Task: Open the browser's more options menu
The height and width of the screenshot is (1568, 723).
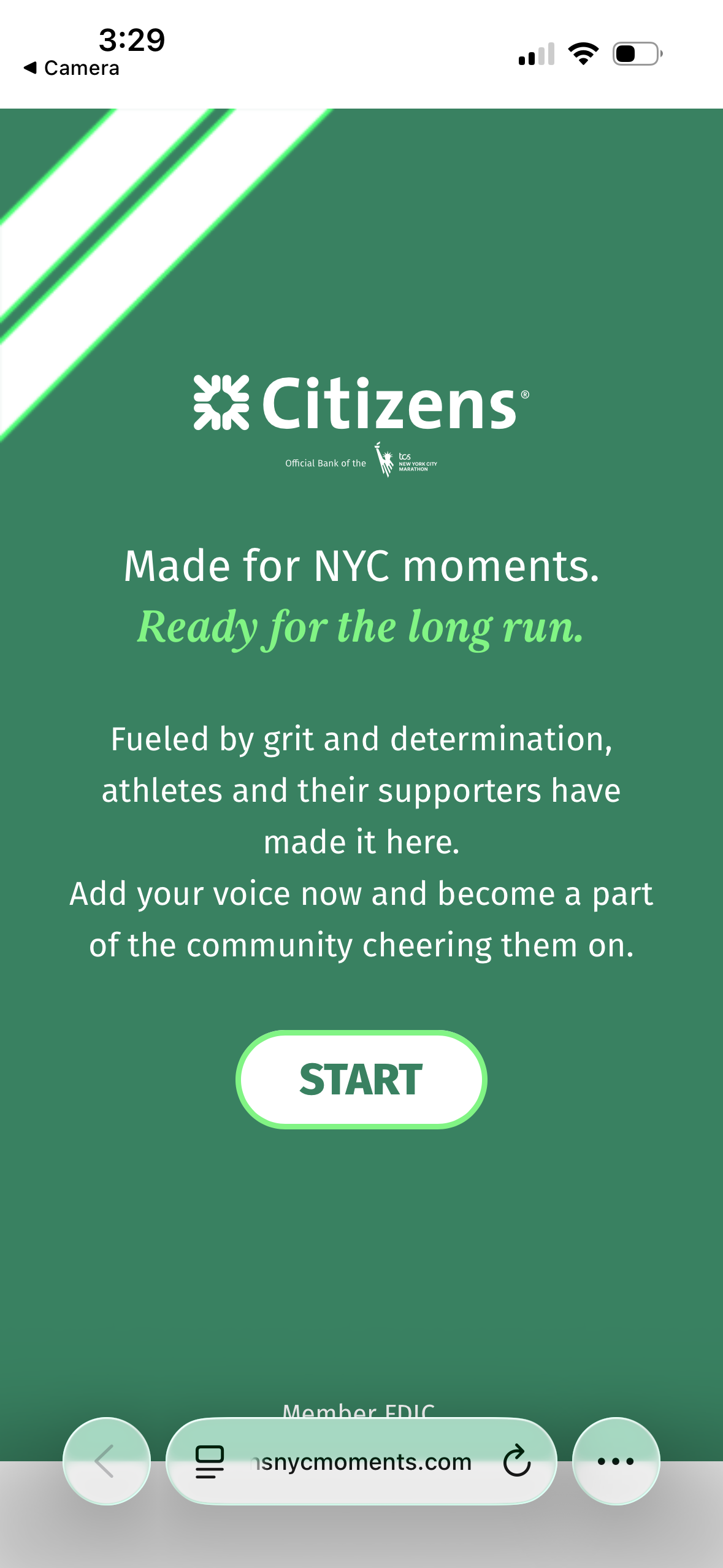Action: click(616, 1461)
